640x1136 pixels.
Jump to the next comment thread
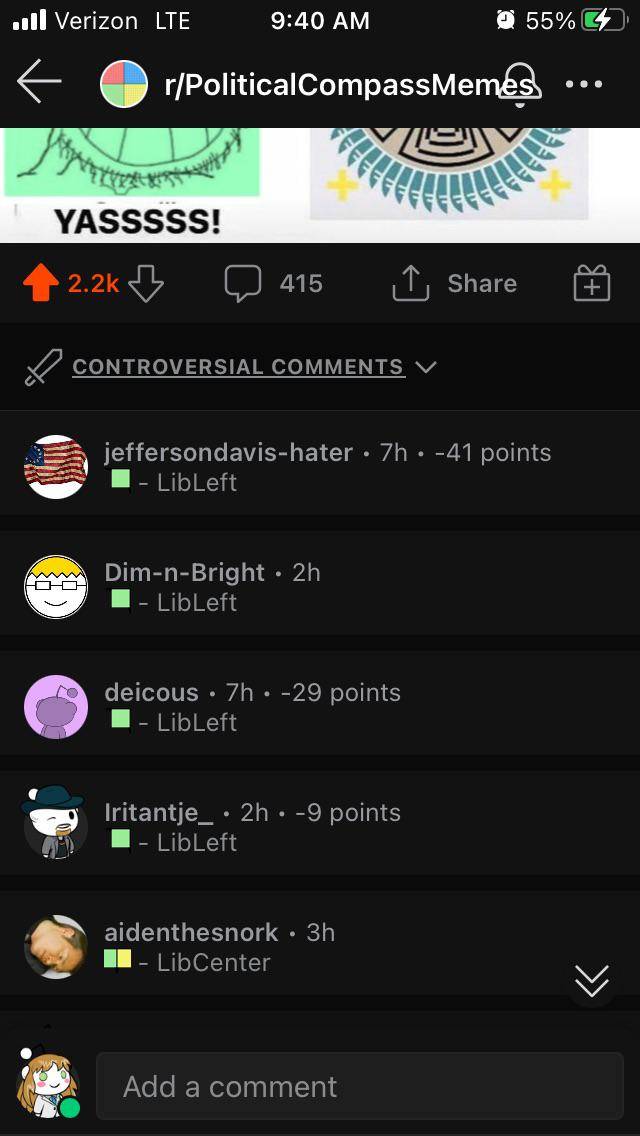coord(592,981)
